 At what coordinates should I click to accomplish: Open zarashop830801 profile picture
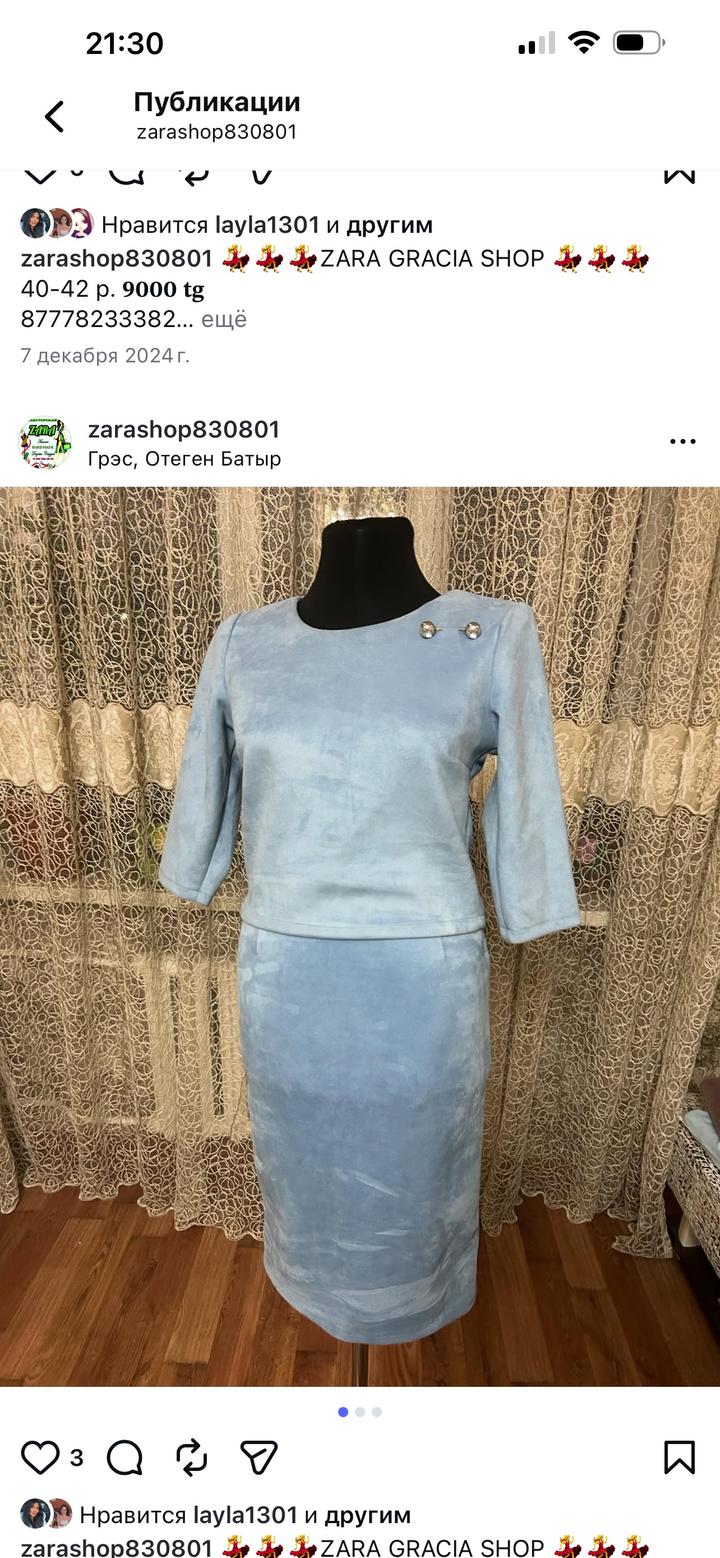pos(45,443)
